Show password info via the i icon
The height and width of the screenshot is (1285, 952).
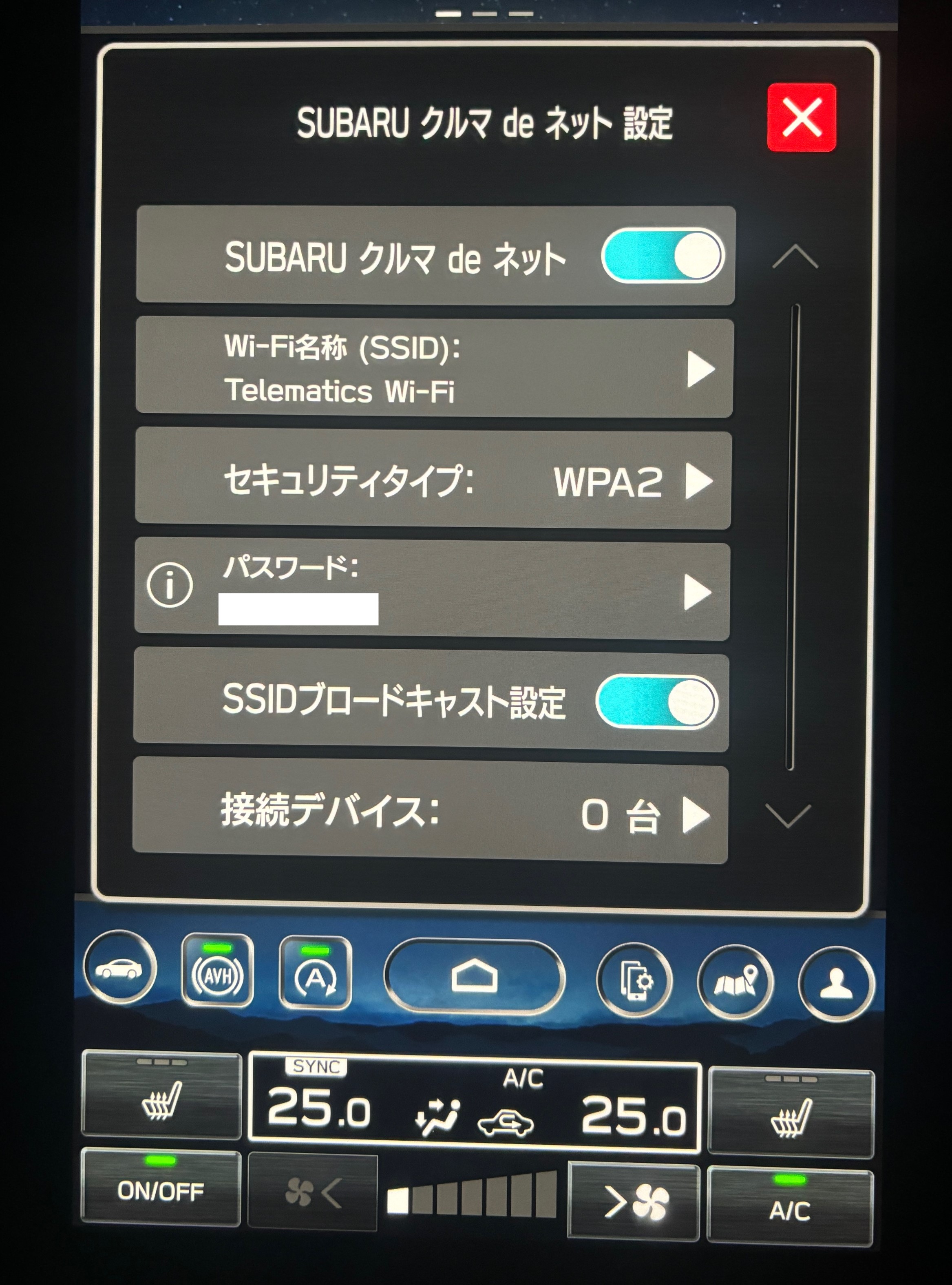tap(170, 586)
